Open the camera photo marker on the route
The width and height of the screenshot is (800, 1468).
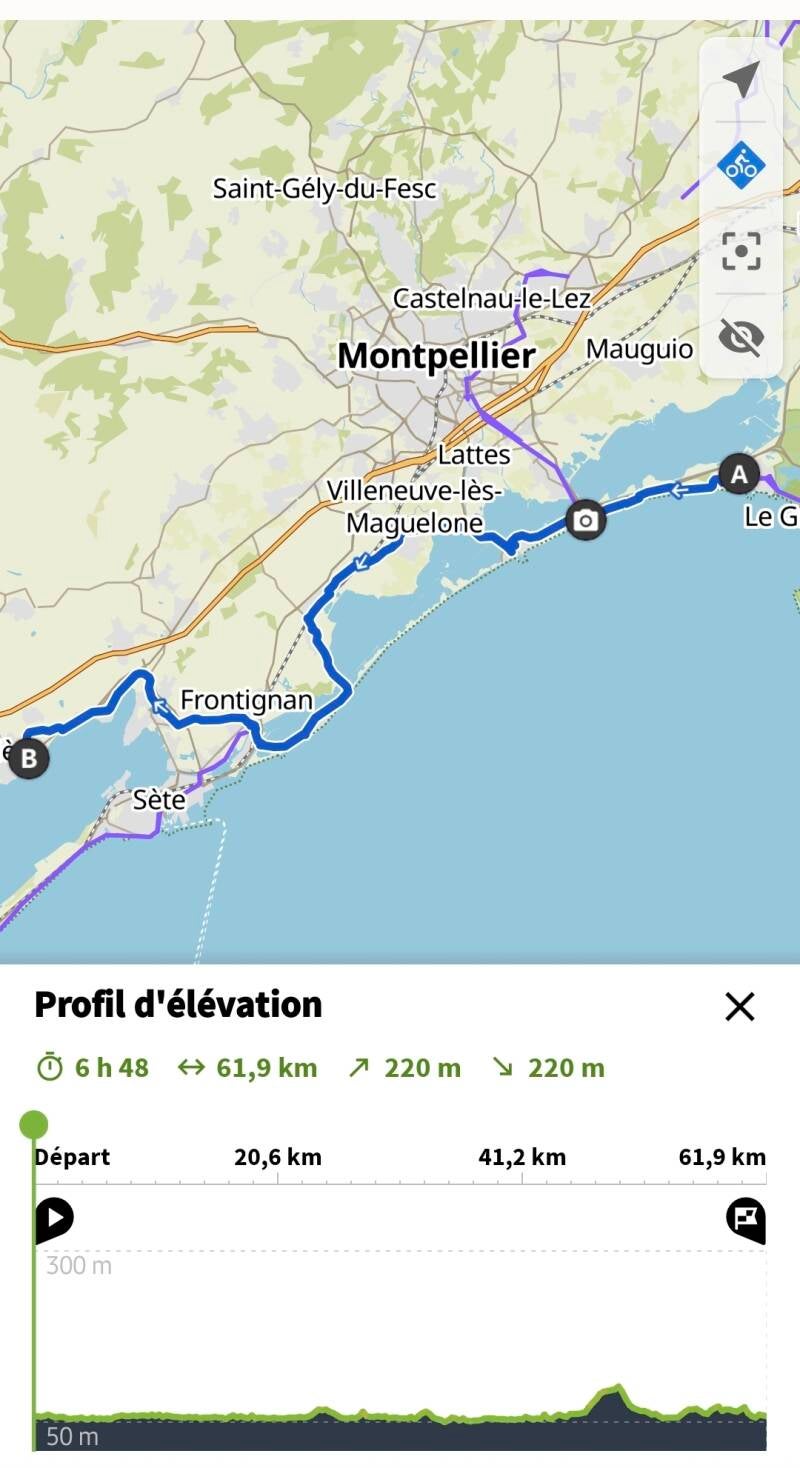coord(585,520)
